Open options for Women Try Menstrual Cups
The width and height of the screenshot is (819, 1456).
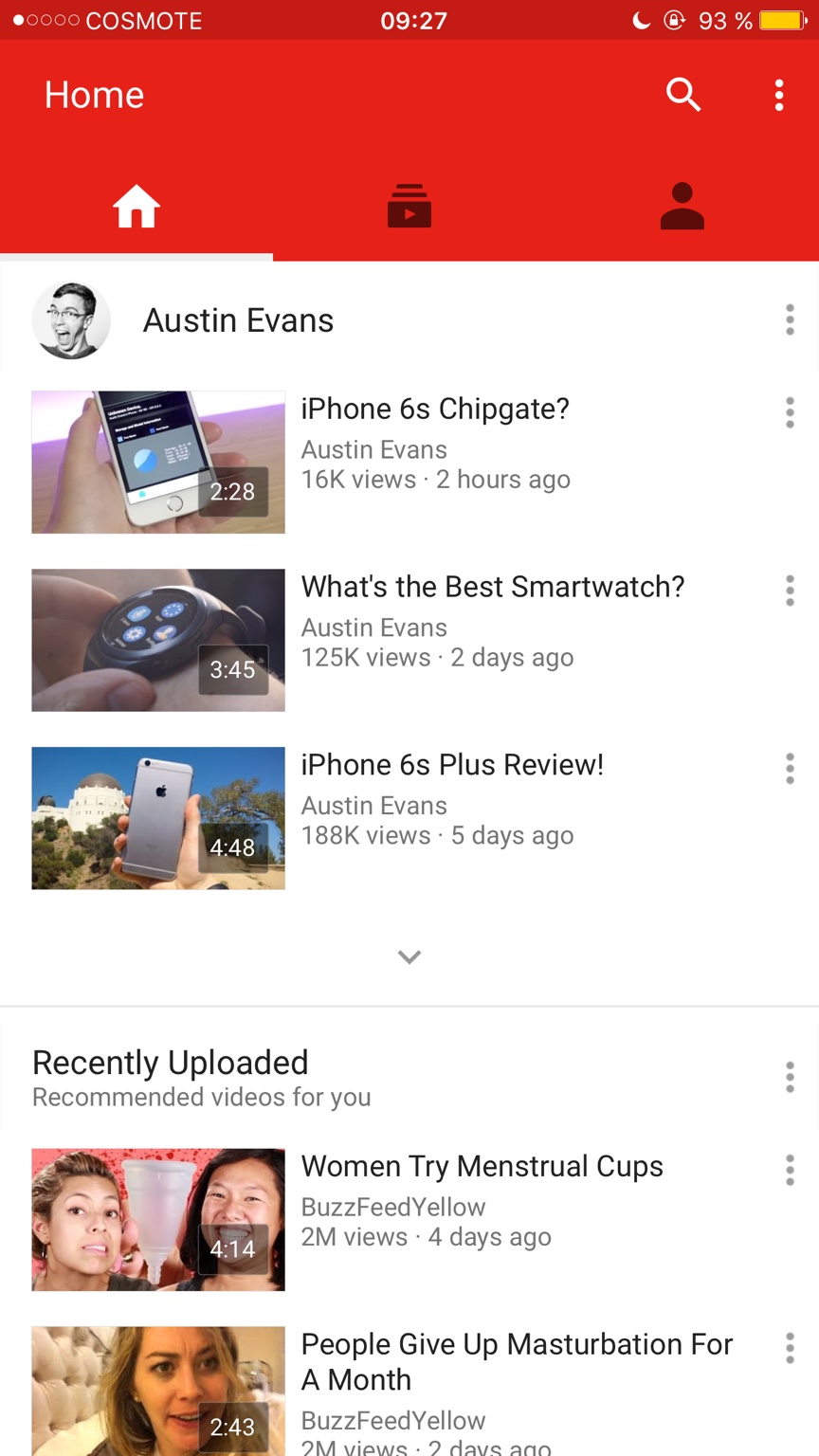pyautogui.click(x=790, y=1171)
